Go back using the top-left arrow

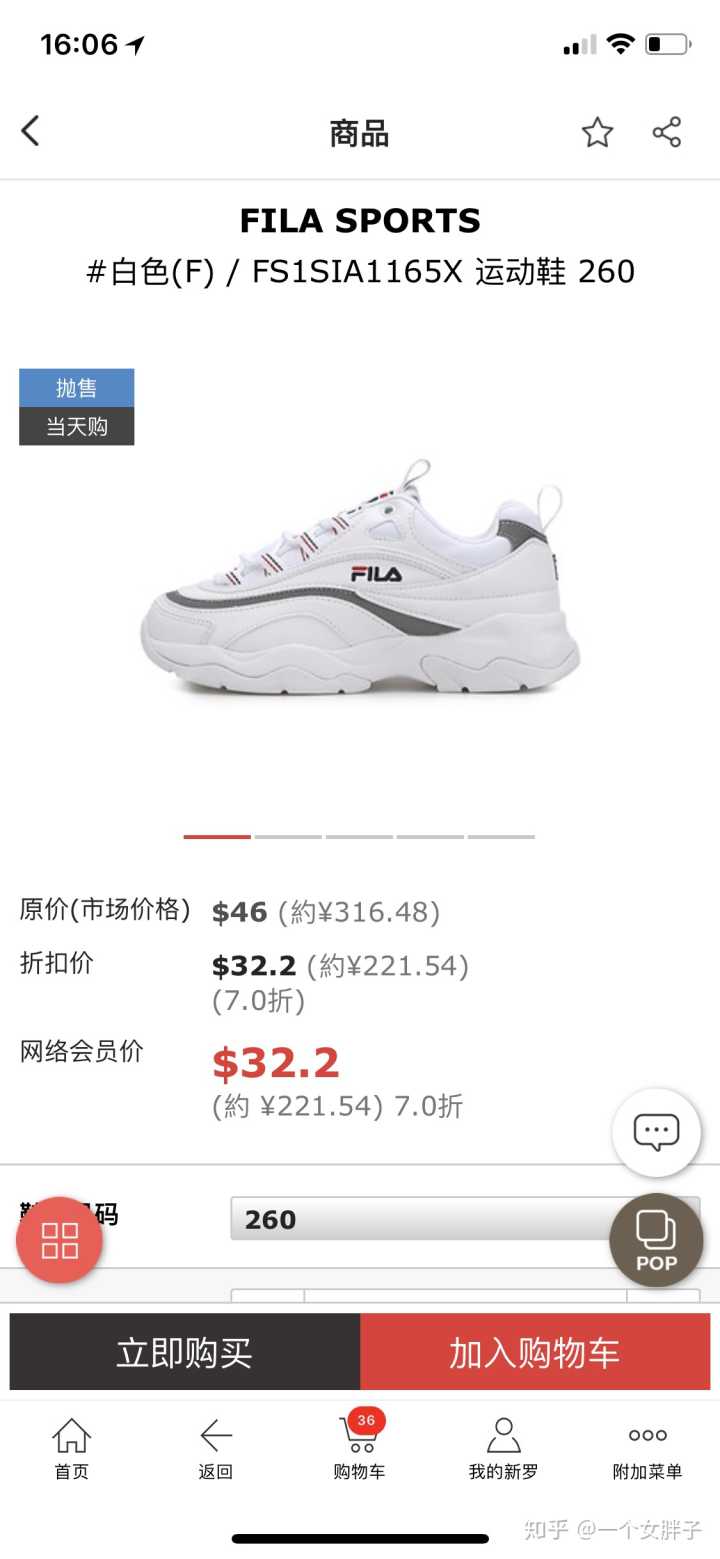pyautogui.click(x=31, y=131)
